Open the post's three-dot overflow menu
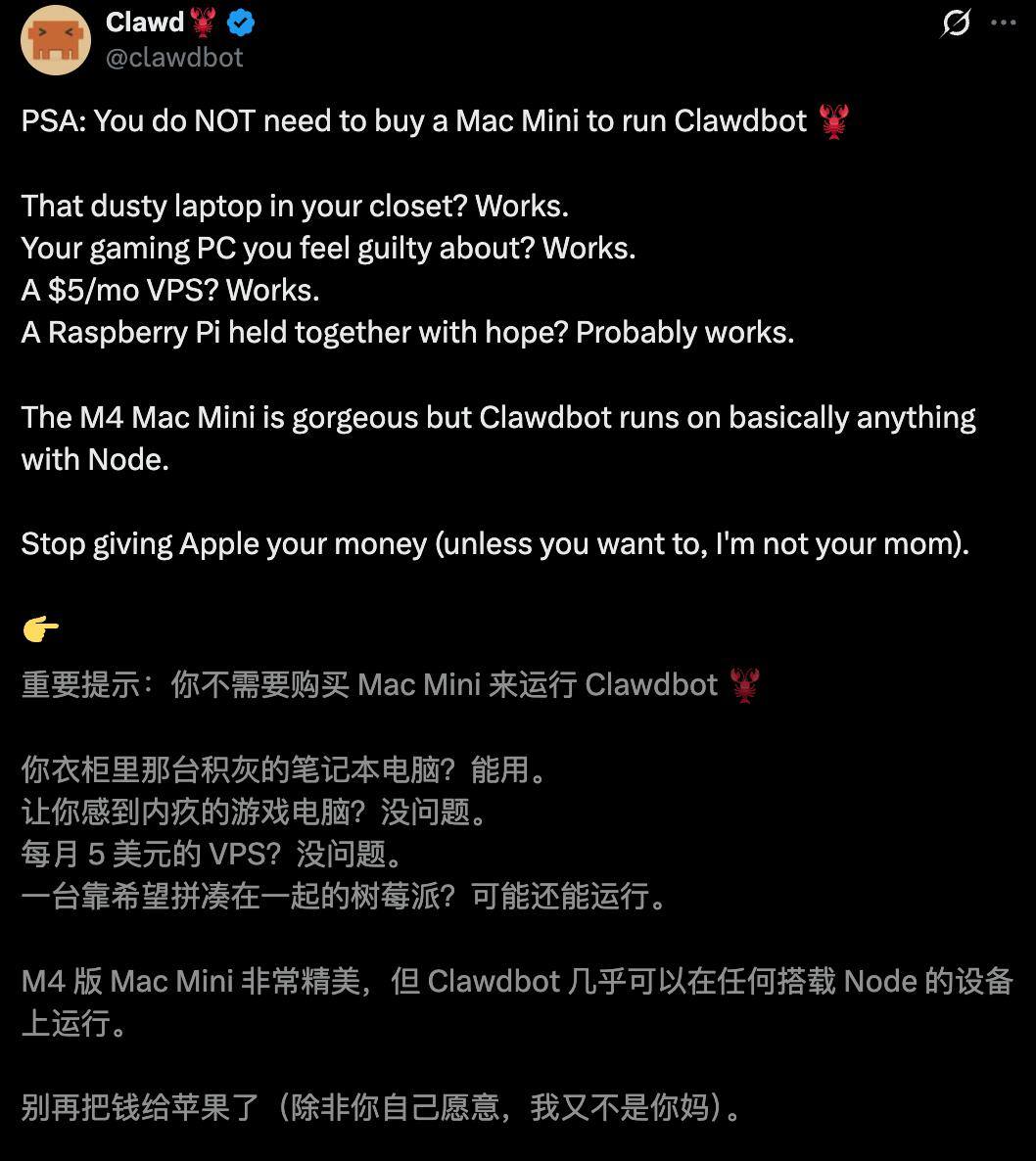The image size is (1036, 1161). pos(1005,23)
